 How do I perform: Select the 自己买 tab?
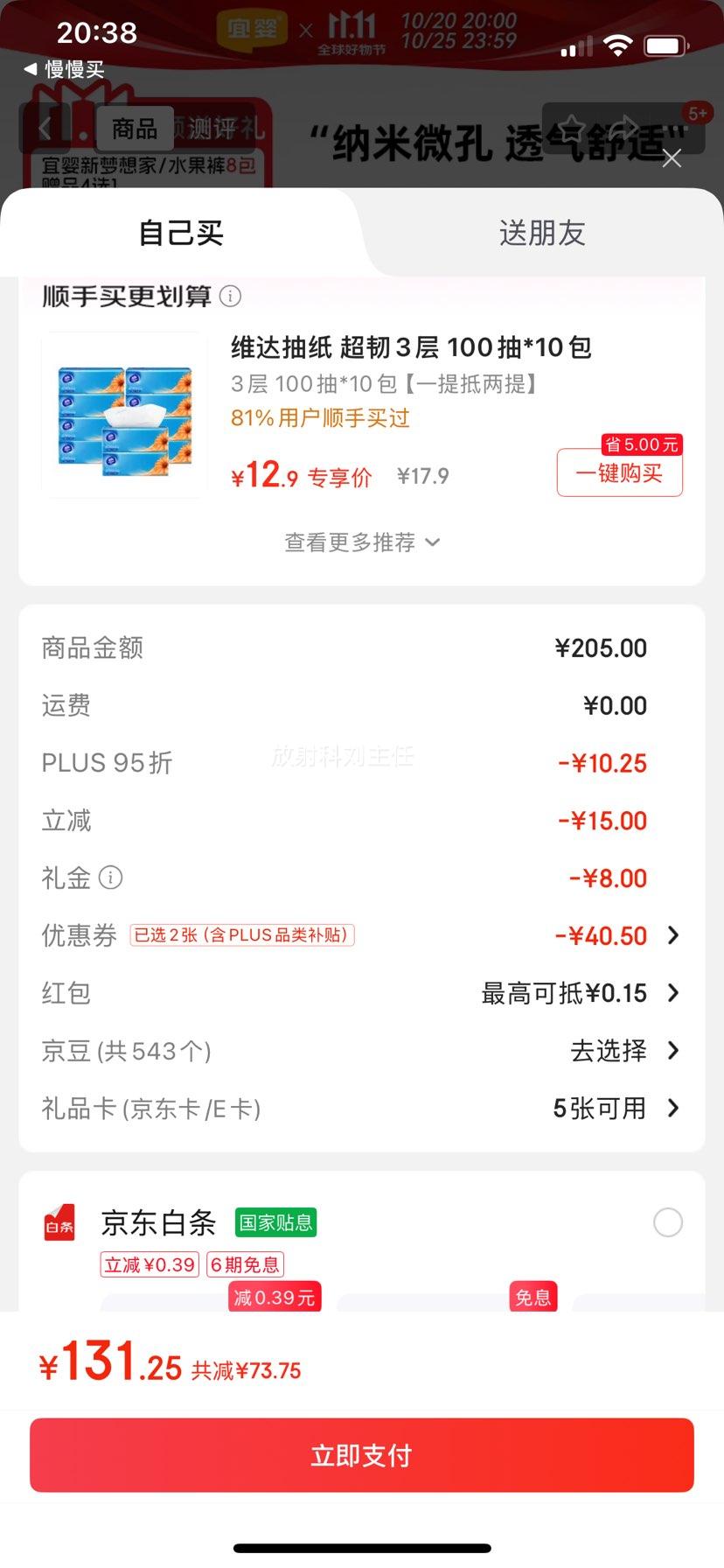pyautogui.click(x=181, y=234)
